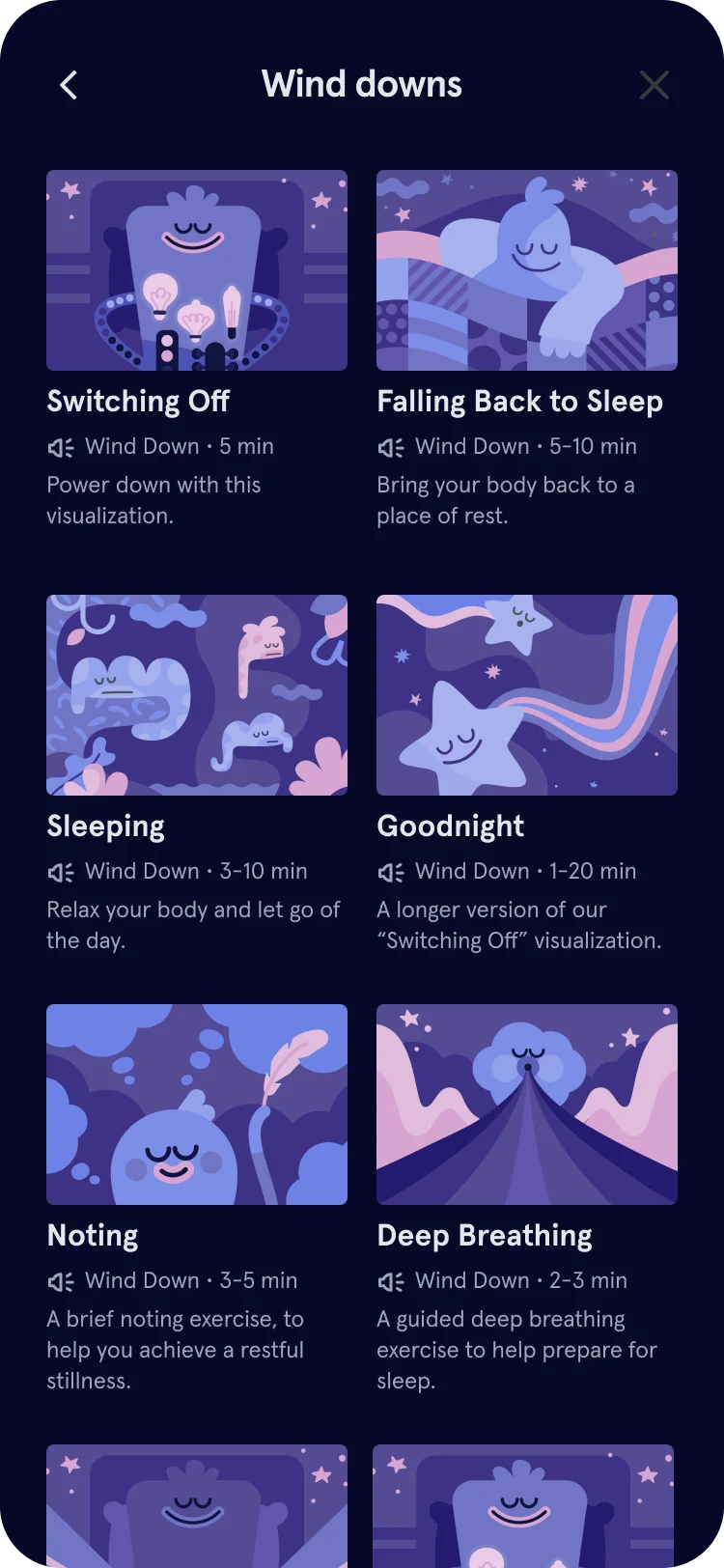Select the Sleeping wind down
Image resolution: width=724 pixels, height=1568 pixels.
197,695
